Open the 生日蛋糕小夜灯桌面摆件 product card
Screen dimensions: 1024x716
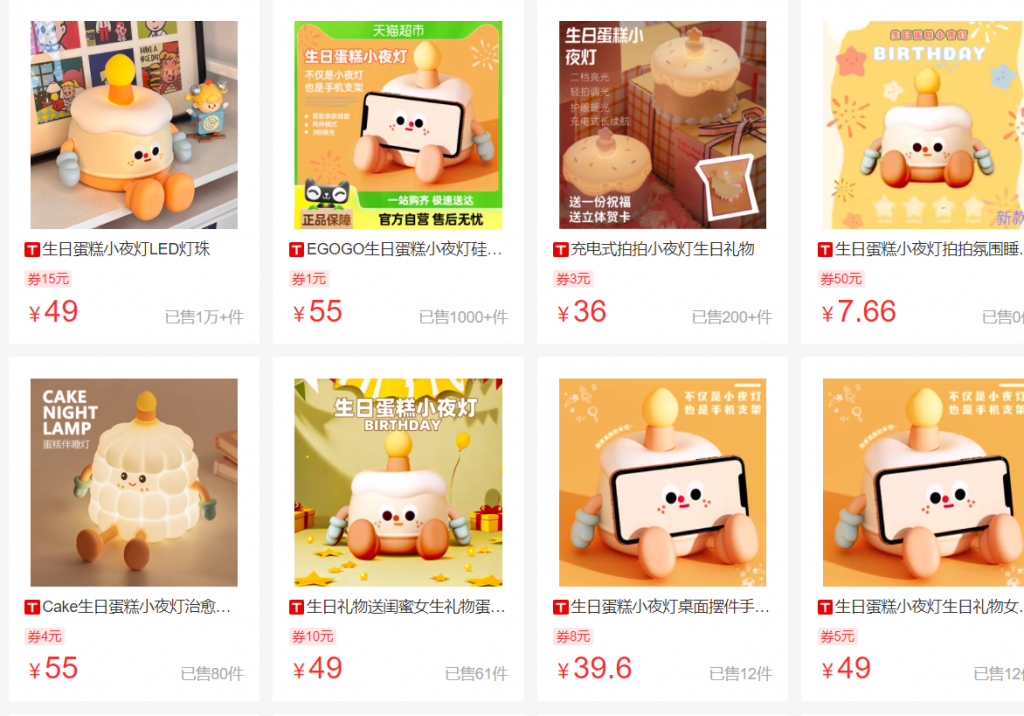[662, 482]
